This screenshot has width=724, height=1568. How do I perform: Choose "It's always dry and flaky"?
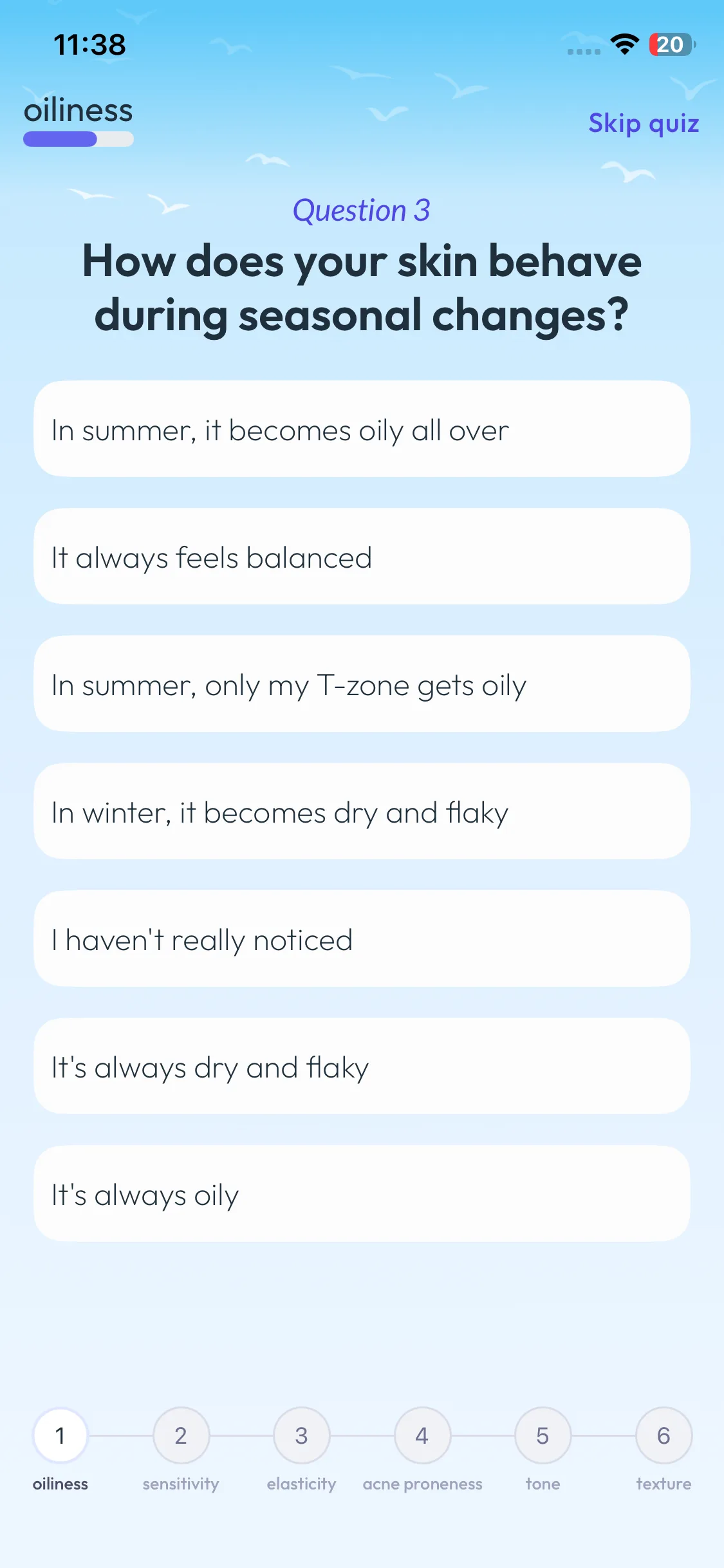pos(362,1067)
